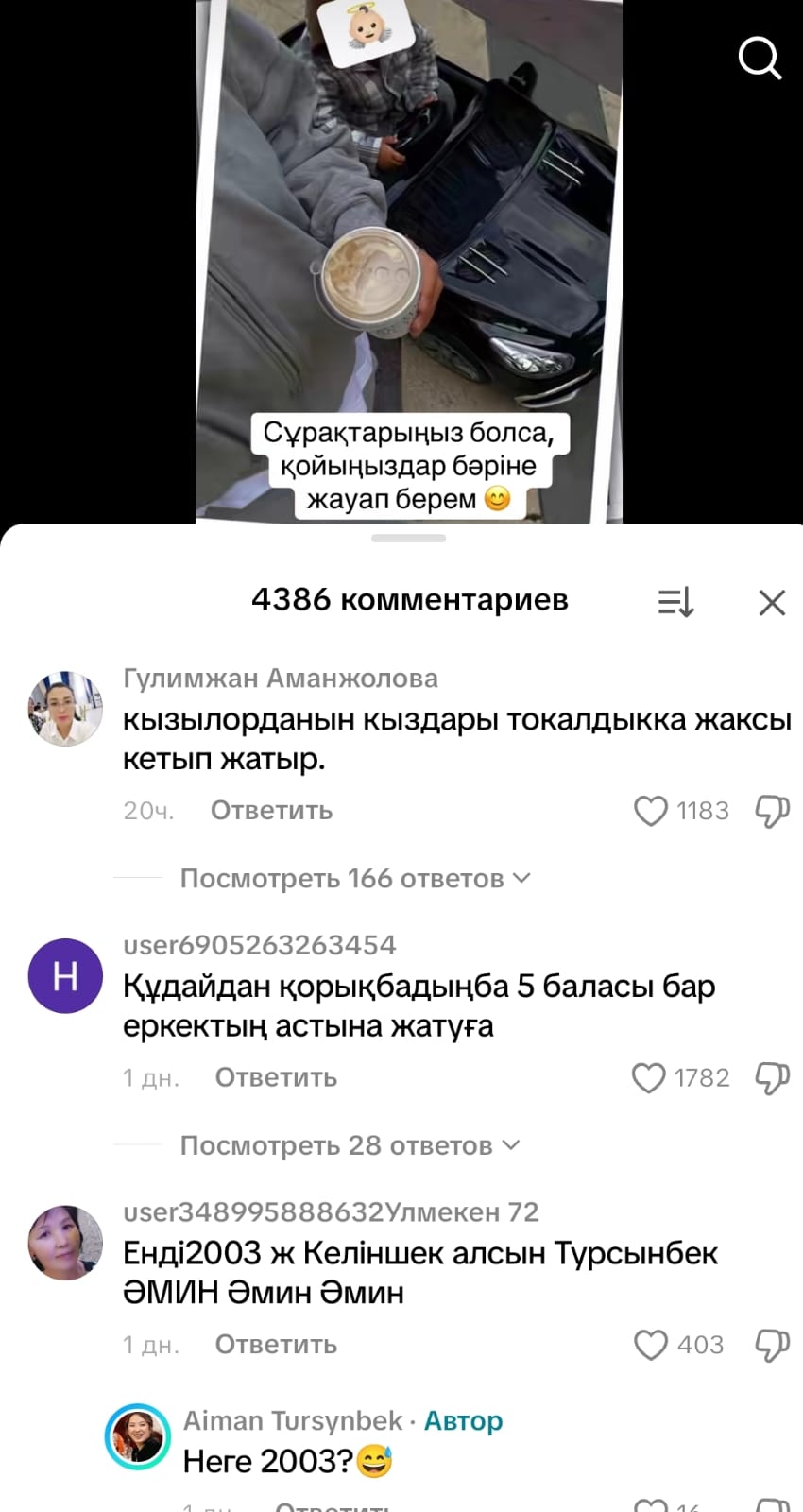Reply to the Улмекен 72 comment
The image size is (803, 1512).
tap(275, 1344)
